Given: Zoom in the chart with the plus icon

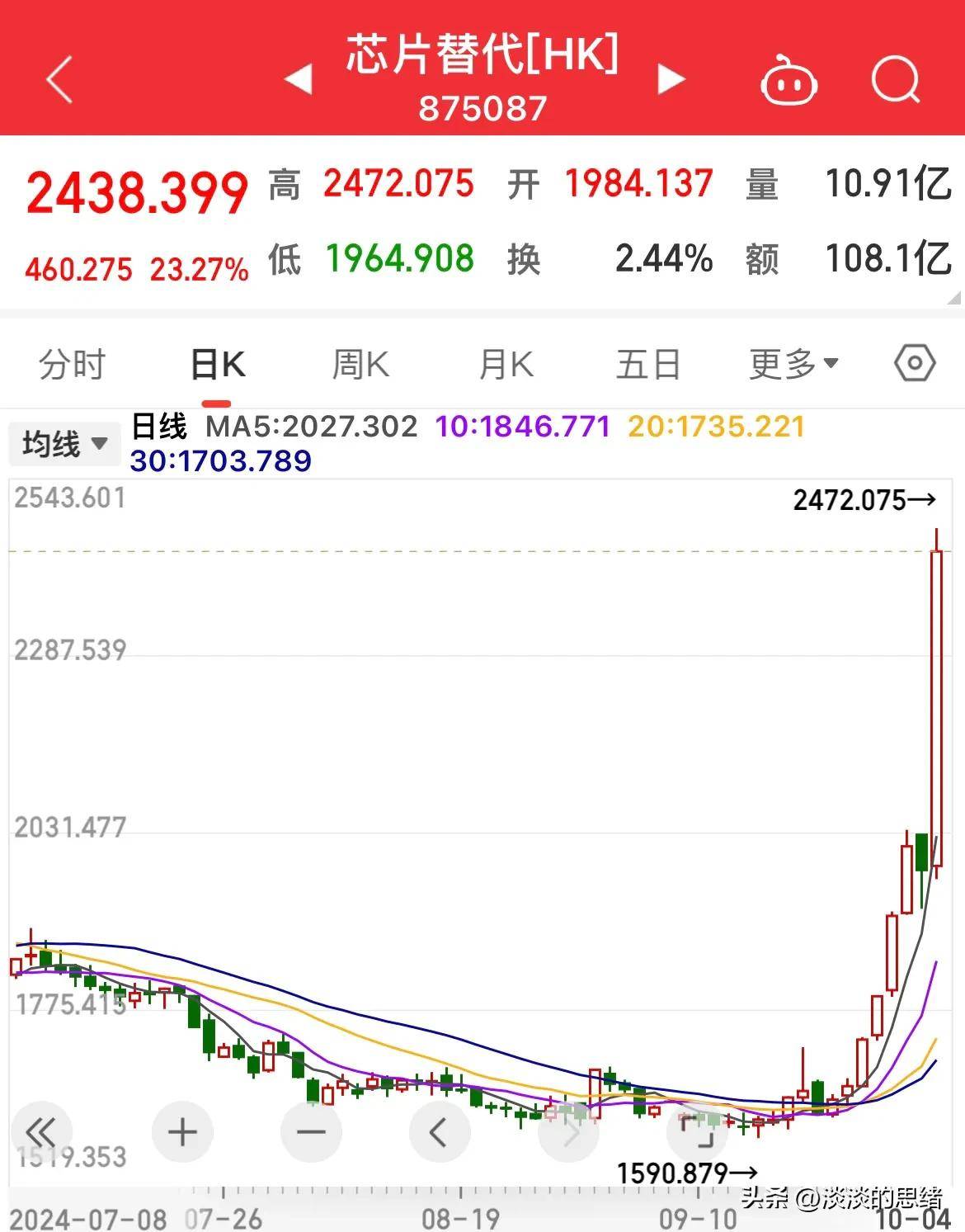Looking at the screenshot, I should 182,1131.
